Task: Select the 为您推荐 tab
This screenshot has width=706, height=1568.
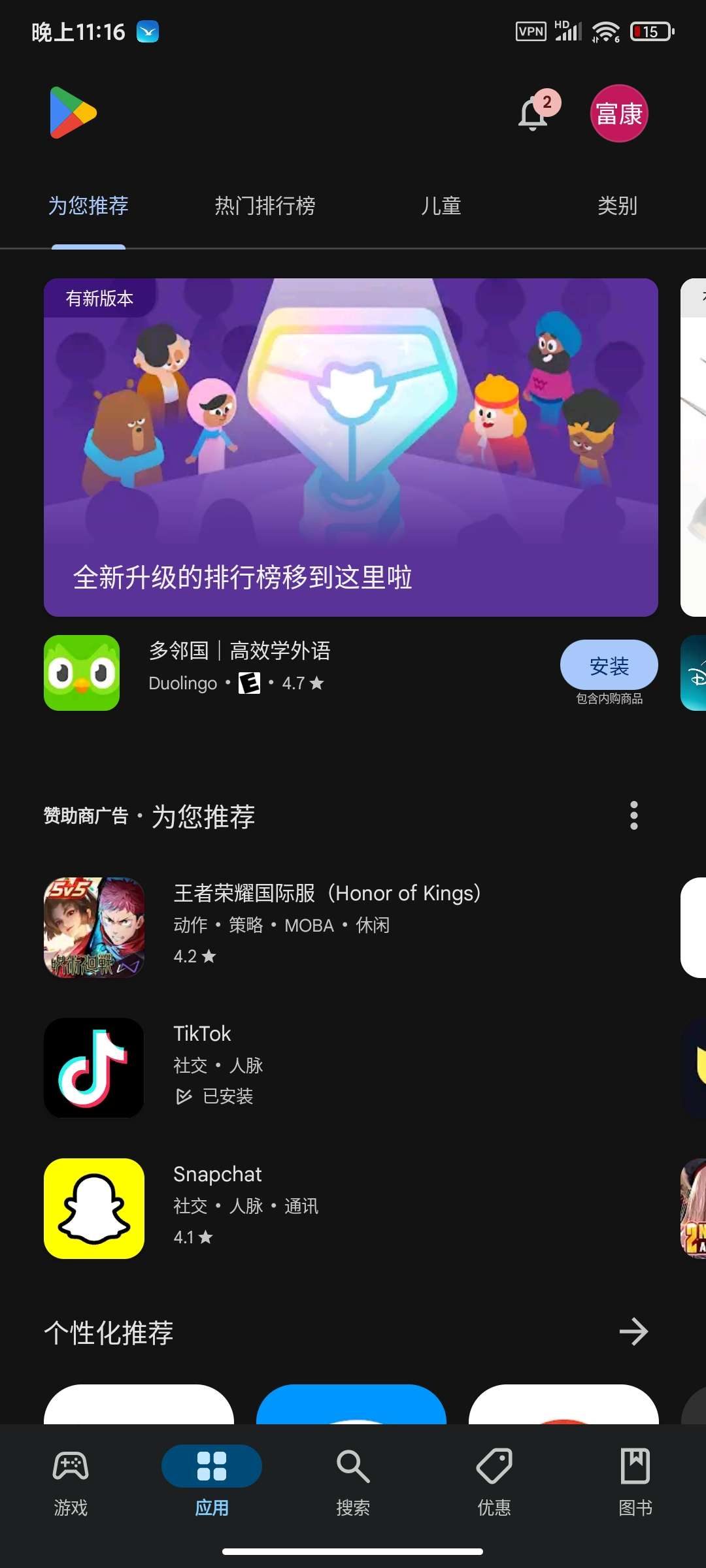Action: tap(88, 206)
